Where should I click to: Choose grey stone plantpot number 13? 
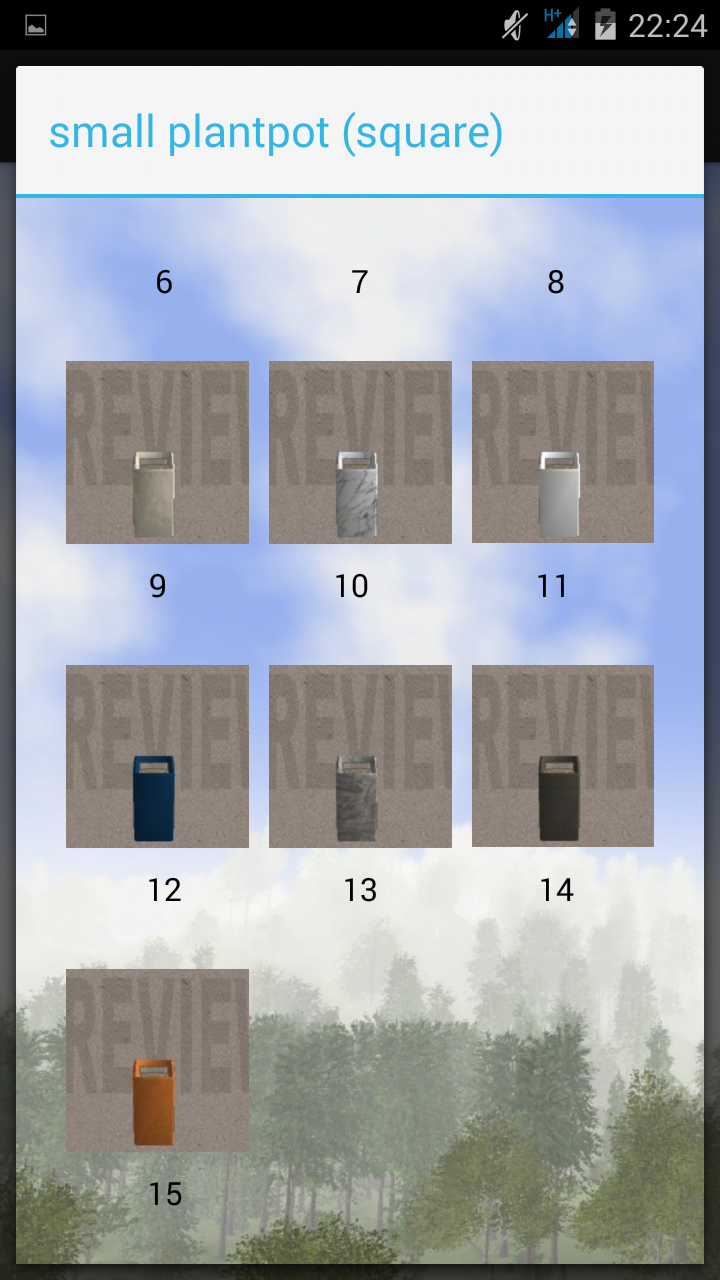click(x=360, y=756)
